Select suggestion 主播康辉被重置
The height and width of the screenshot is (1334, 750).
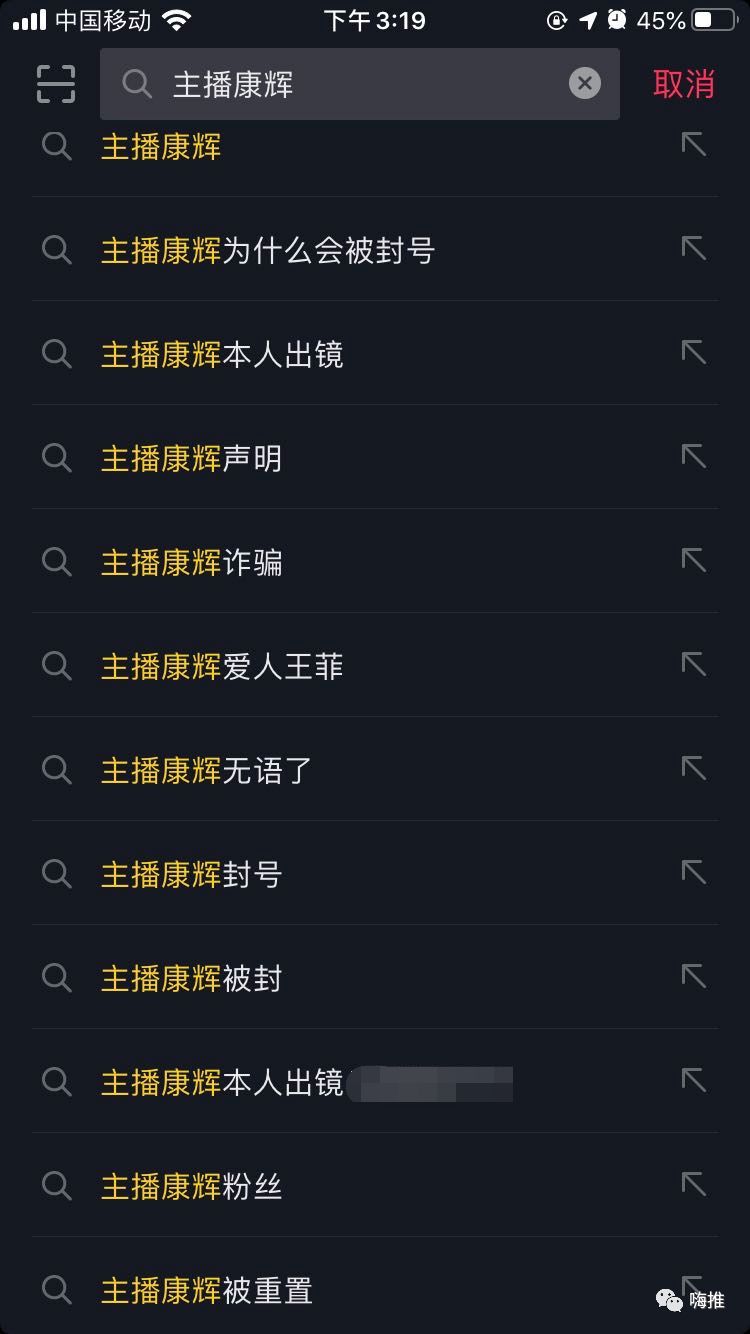point(207,1290)
